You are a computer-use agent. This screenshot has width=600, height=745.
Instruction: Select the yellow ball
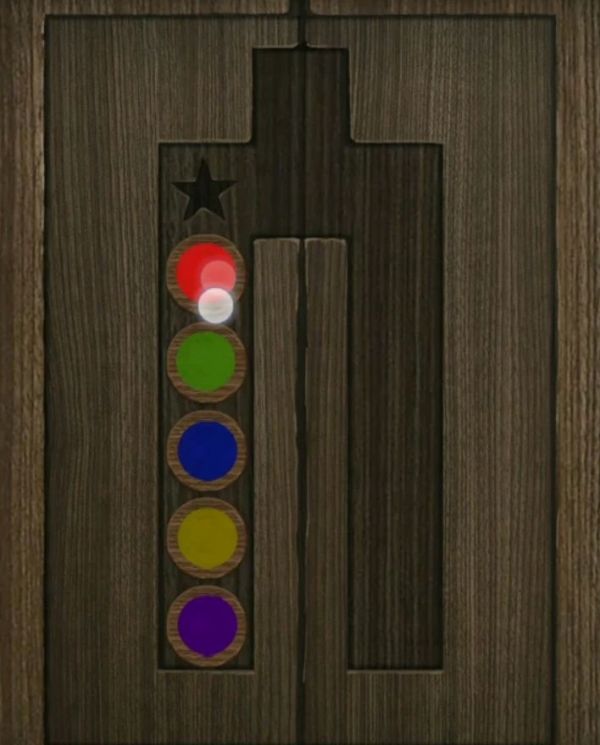click(x=207, y=539)
